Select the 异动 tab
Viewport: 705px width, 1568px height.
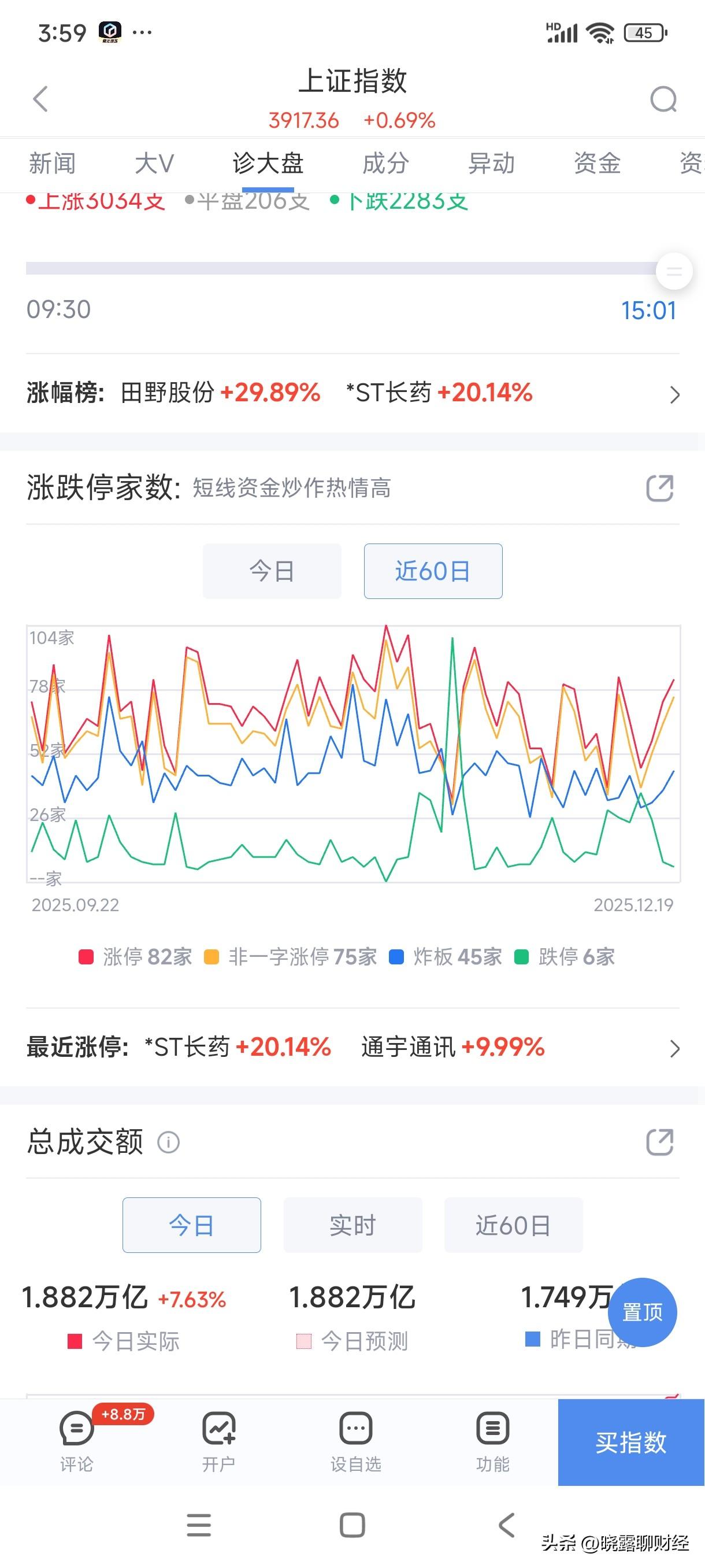coord(492,164)
